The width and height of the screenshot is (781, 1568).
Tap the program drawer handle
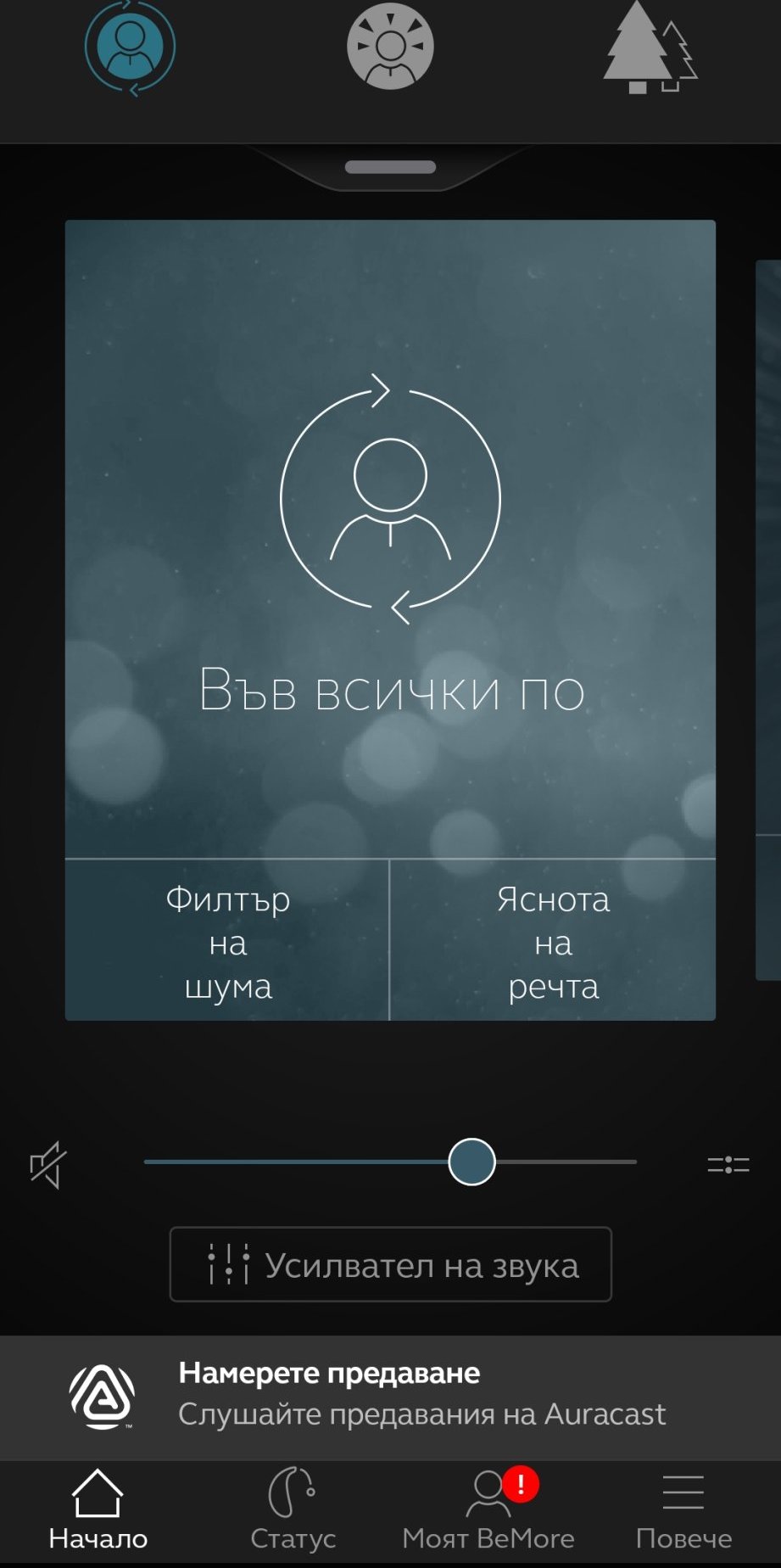[390, 167]
